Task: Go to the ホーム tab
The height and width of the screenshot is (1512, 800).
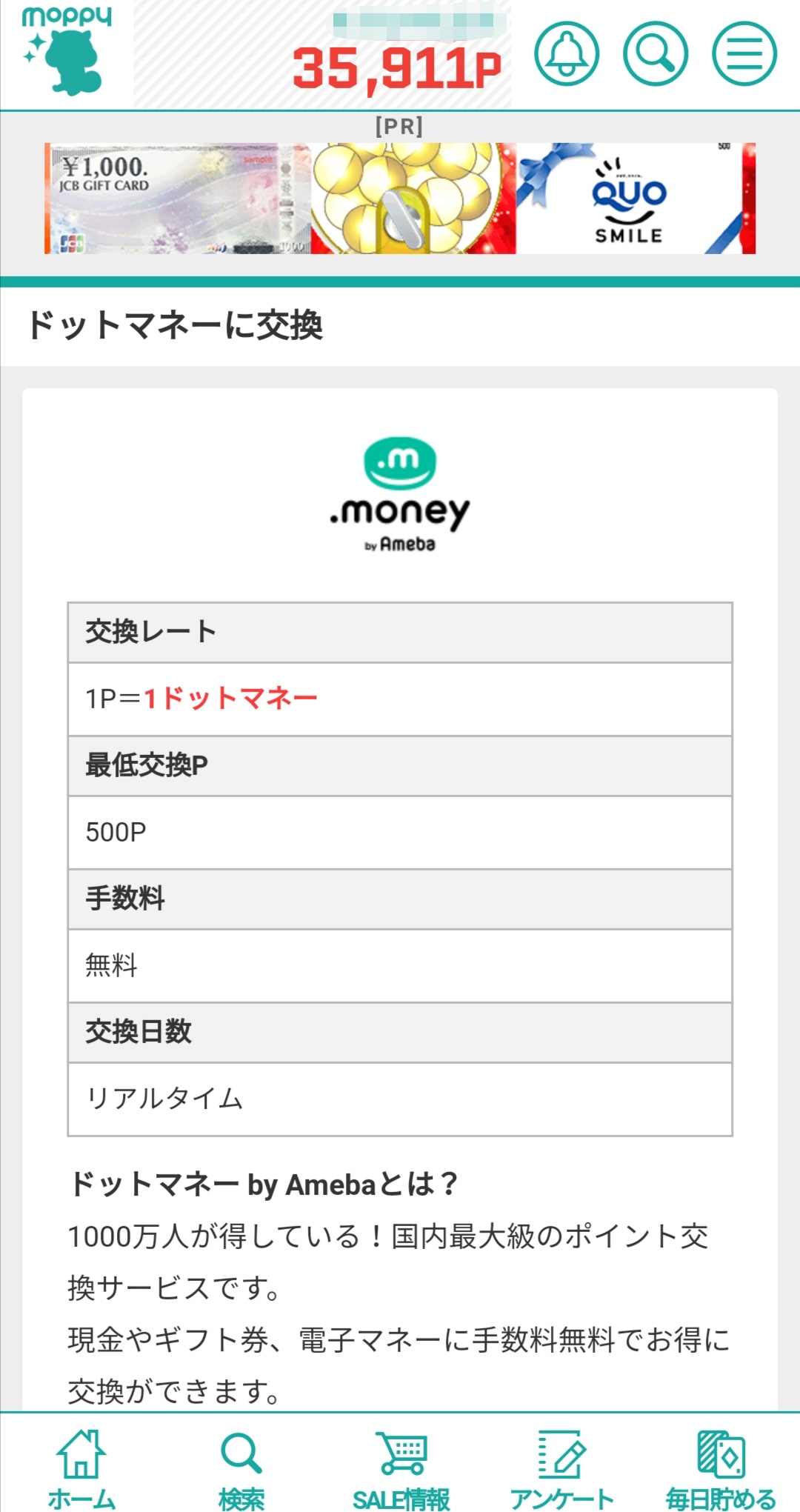Action: (x=81, y=1468)
